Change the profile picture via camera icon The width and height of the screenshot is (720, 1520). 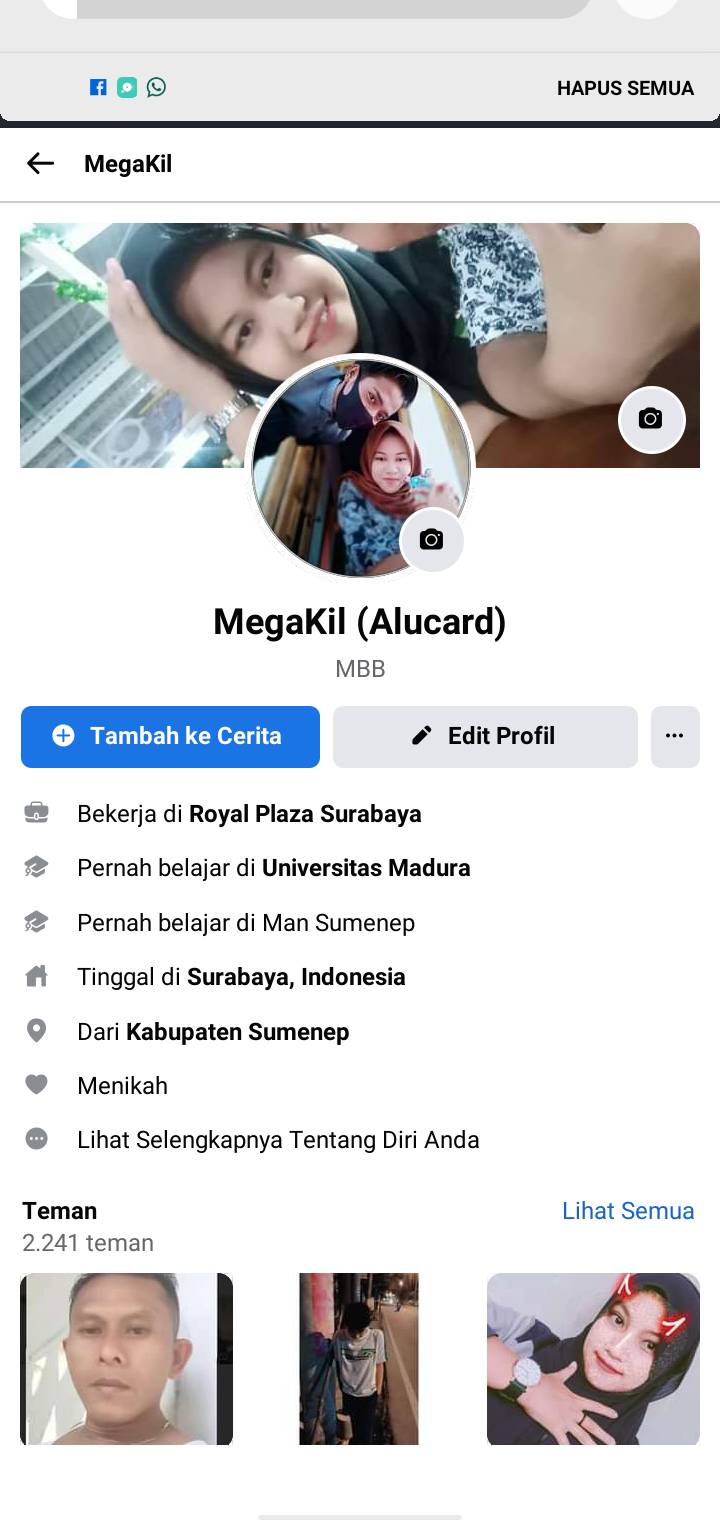(x=431, y=540)
